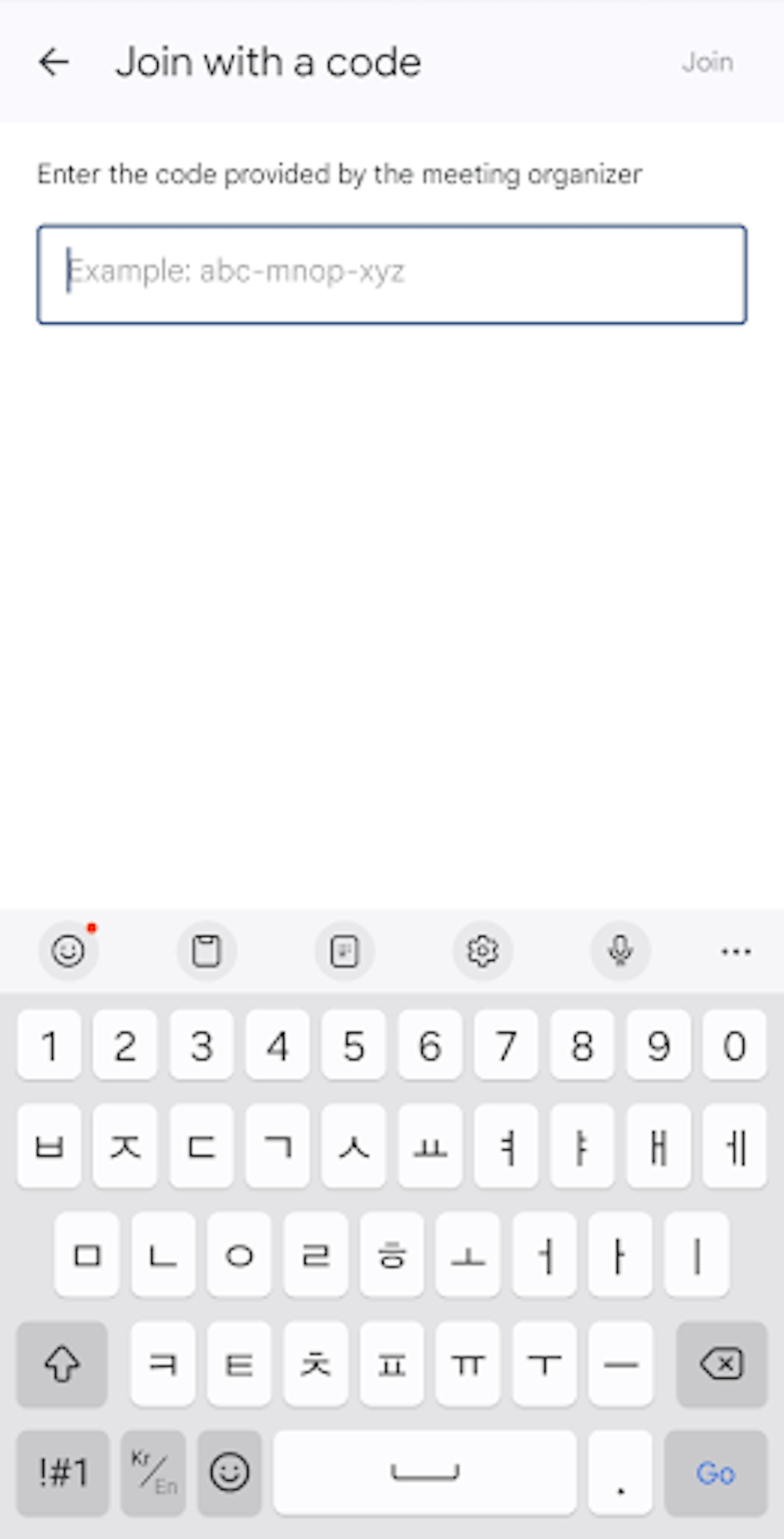Tap the period key
Image resolution: width=784 pixels, height=1539 pixels.
pyautogui.click(x=620, y=1473)
